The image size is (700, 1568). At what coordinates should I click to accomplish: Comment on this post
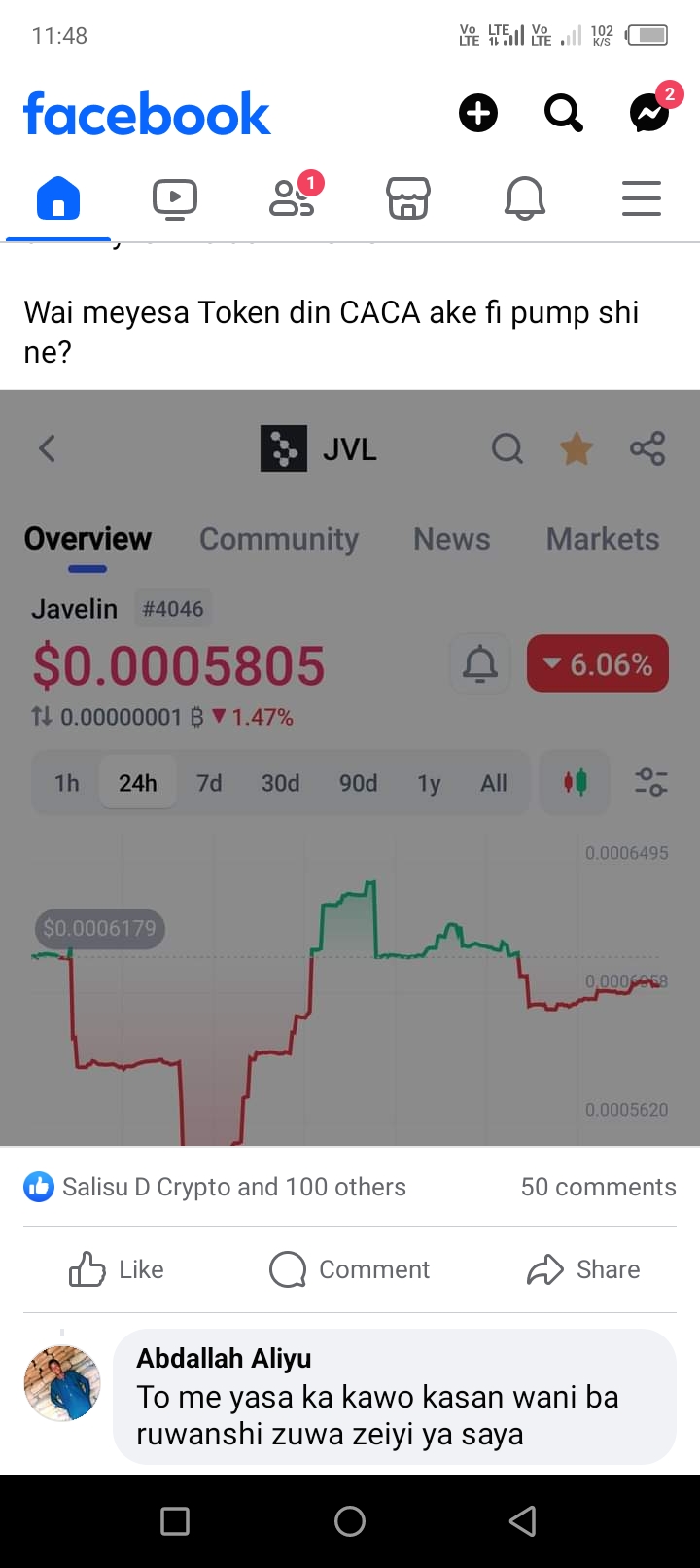pyautogui.click(x=350, y=1269)
